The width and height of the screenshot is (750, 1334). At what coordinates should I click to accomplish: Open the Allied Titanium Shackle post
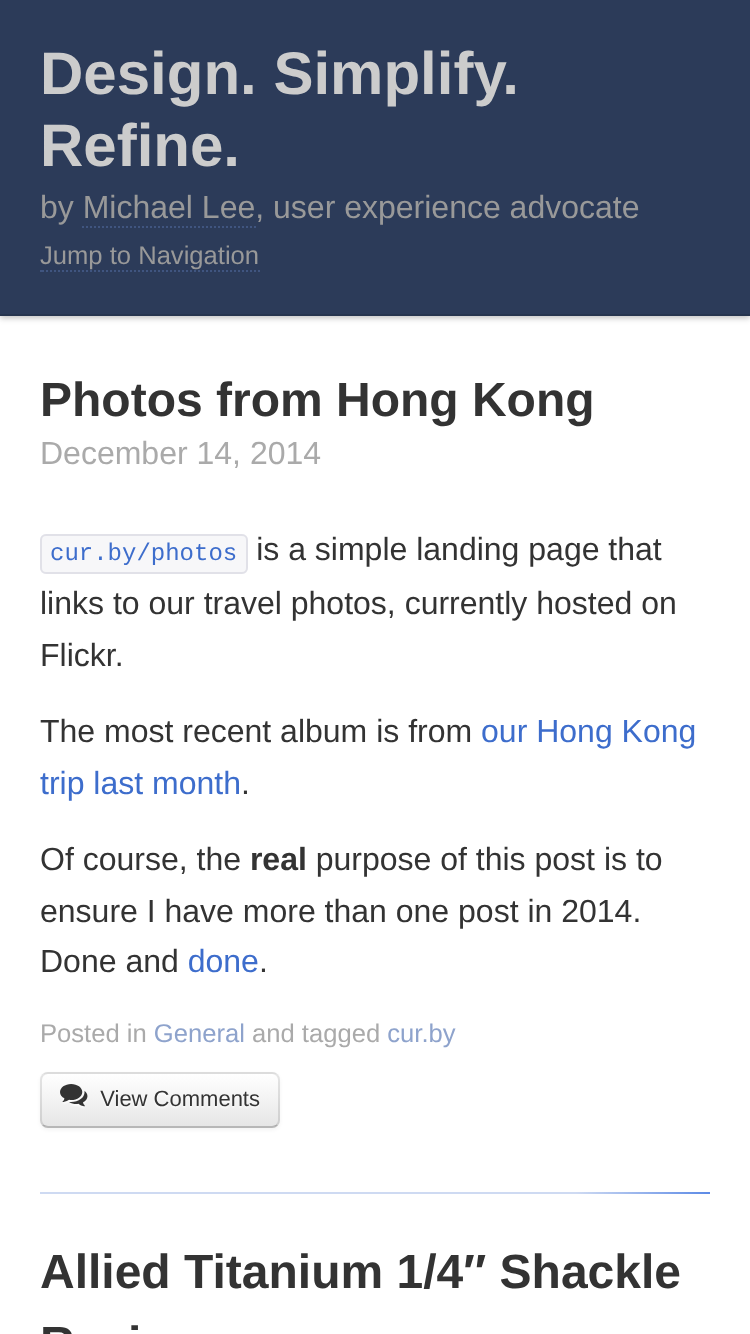coord(360,1290)
